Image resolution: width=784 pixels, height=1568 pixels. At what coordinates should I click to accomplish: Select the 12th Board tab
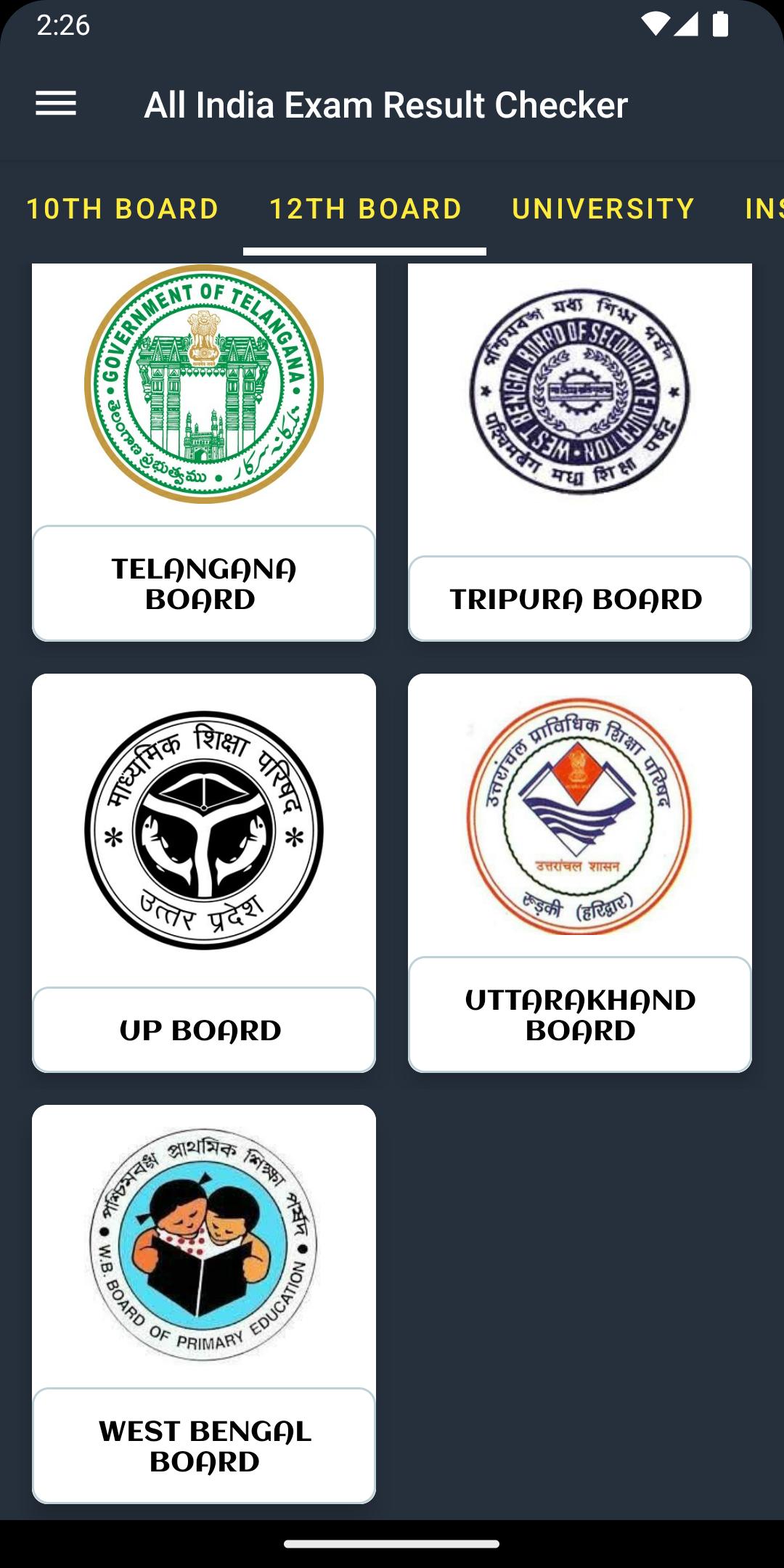point(365,209)
